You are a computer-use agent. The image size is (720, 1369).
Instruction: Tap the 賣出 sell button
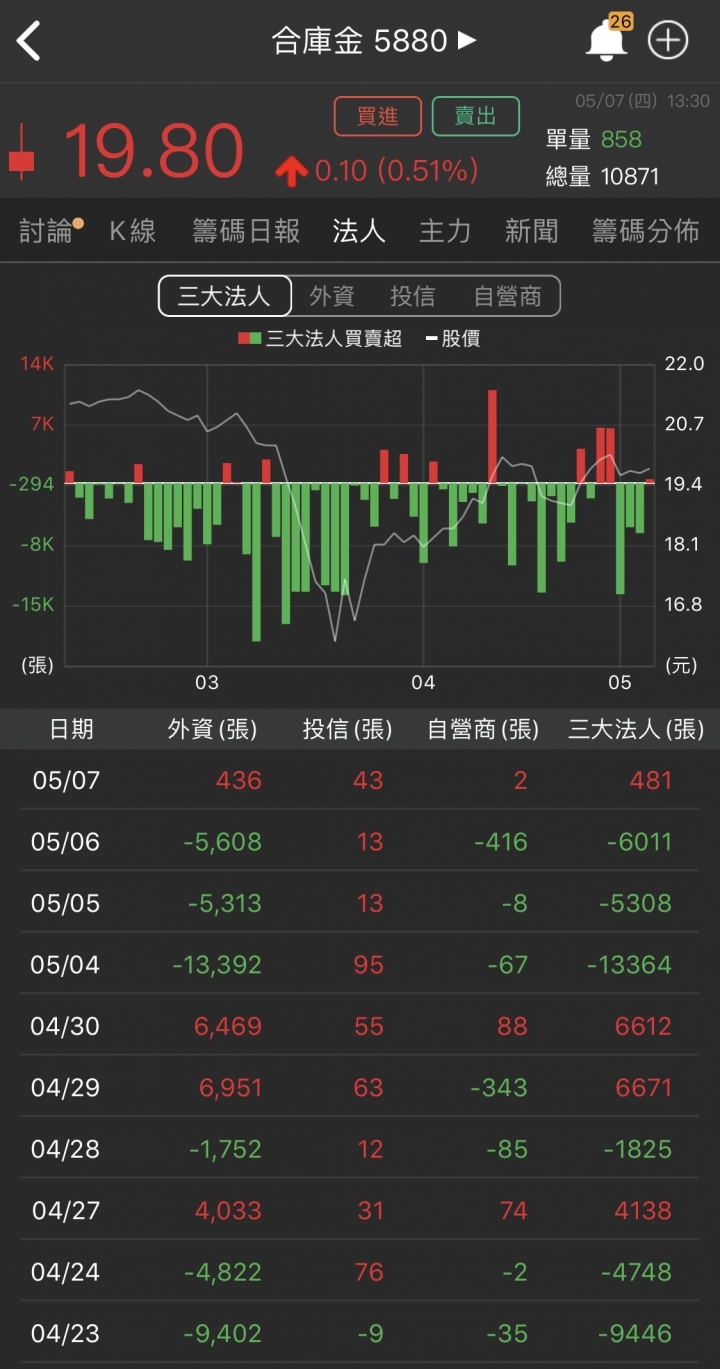coord(476,116)
